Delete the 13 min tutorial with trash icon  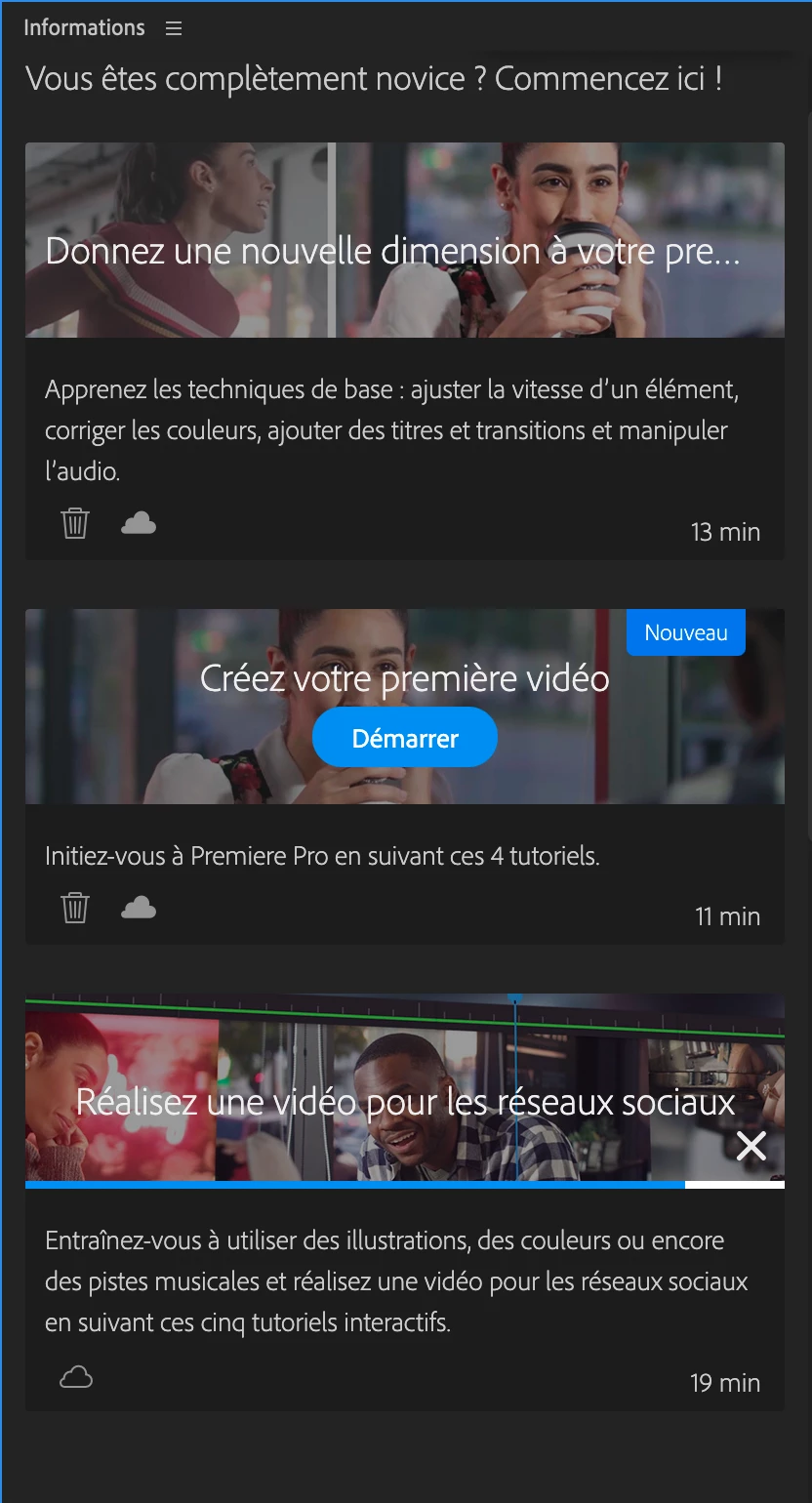pyautogui.click(x=75, y=524)
